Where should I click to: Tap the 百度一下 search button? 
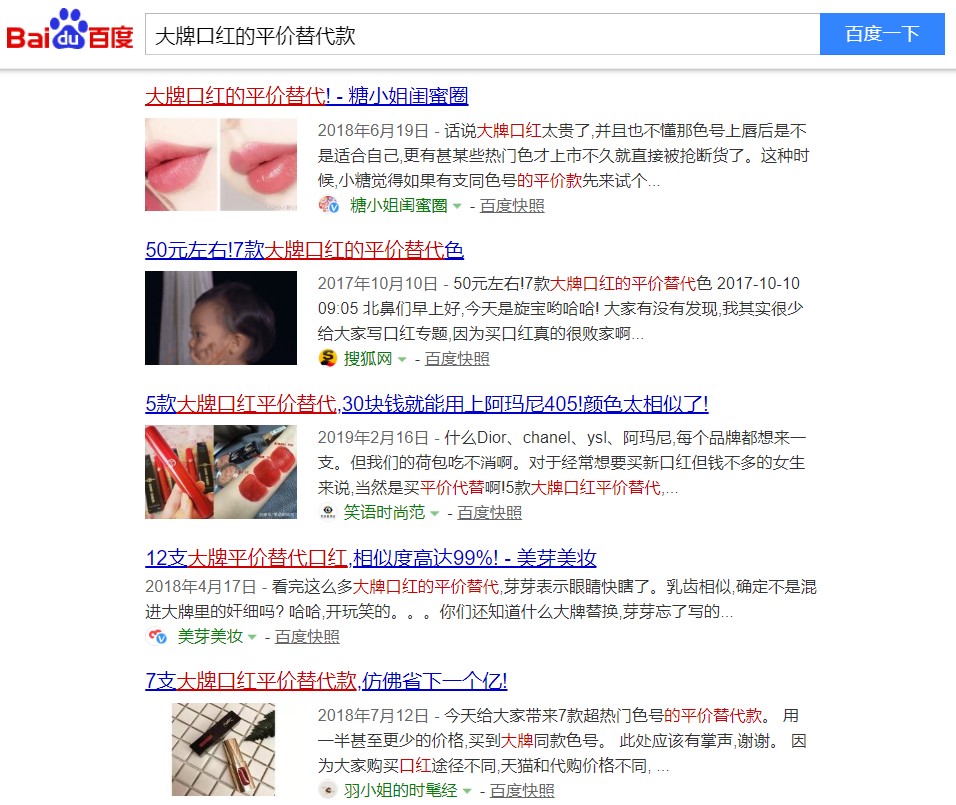click(x=881, y=35)
